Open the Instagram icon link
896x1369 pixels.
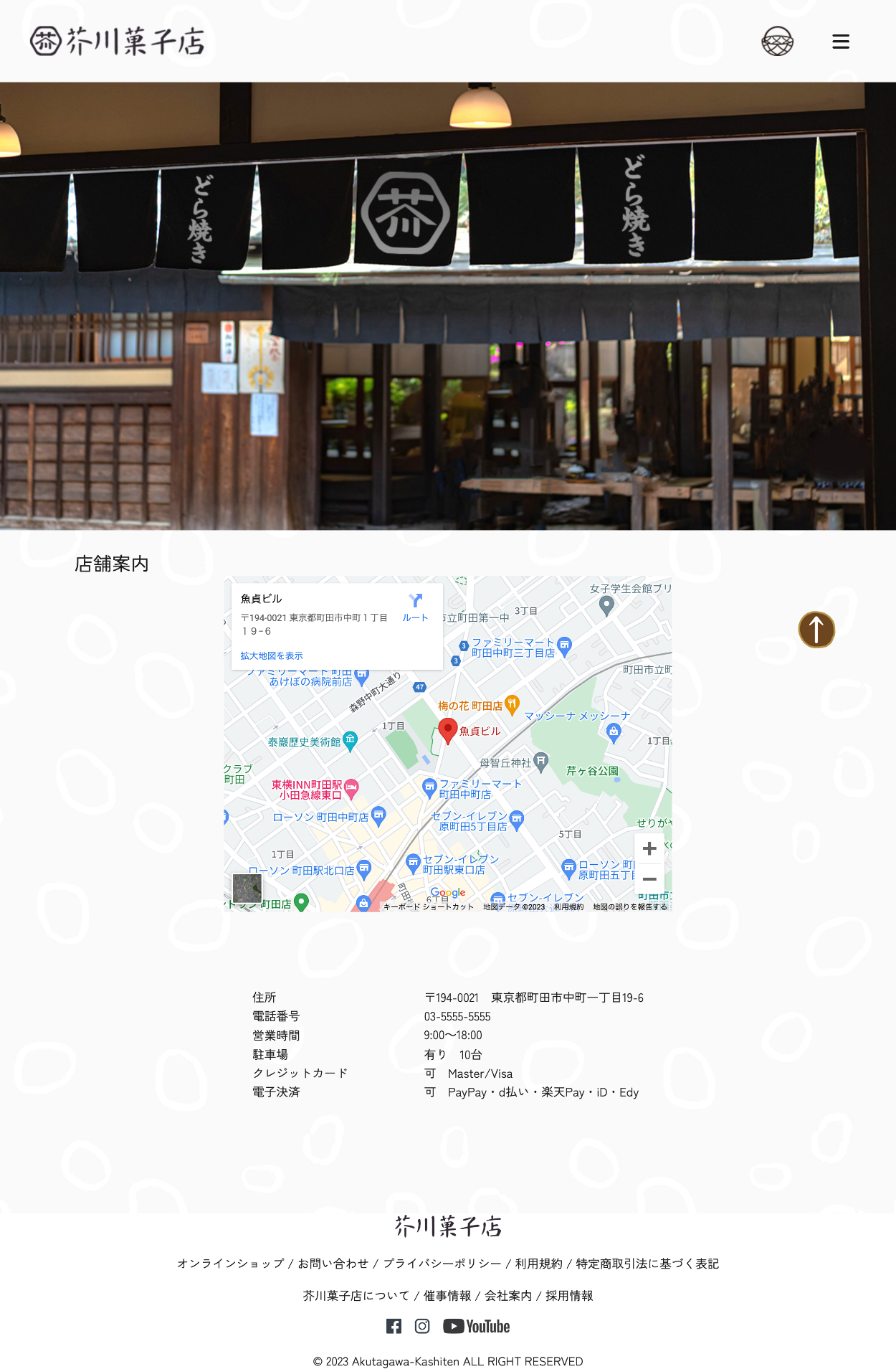point(422,1326)
